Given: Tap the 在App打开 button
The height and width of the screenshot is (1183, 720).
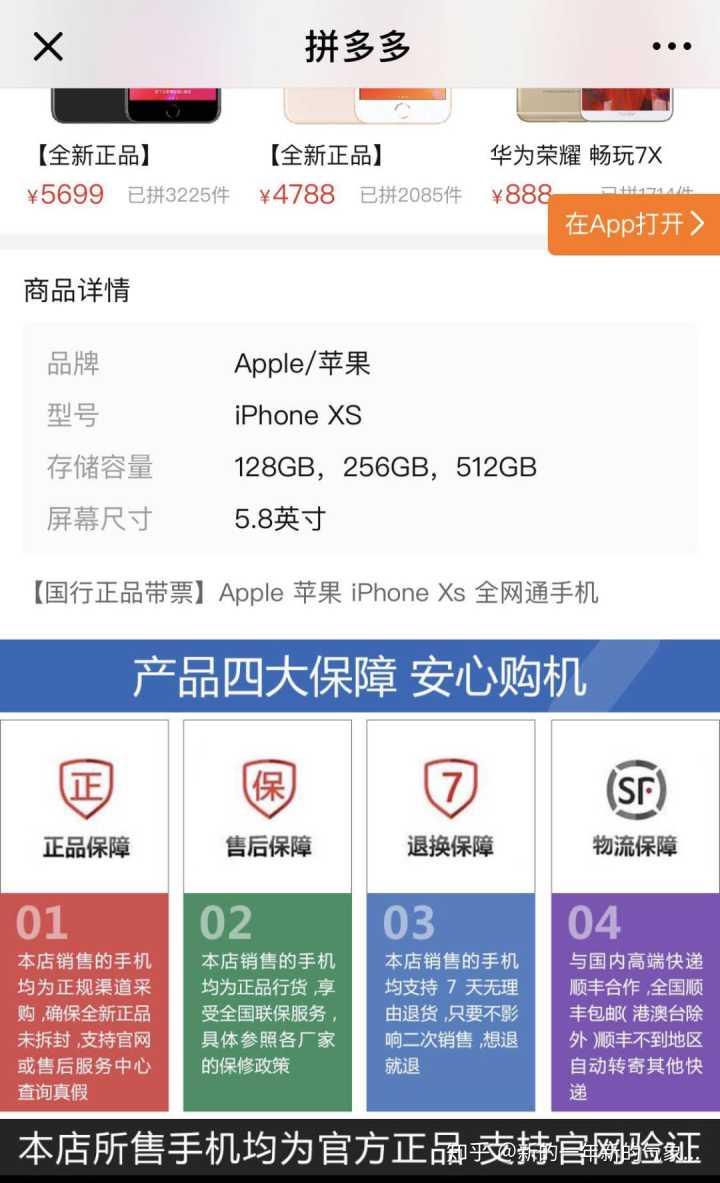Looking at the screenshot, I should click(x=634, y=224).
